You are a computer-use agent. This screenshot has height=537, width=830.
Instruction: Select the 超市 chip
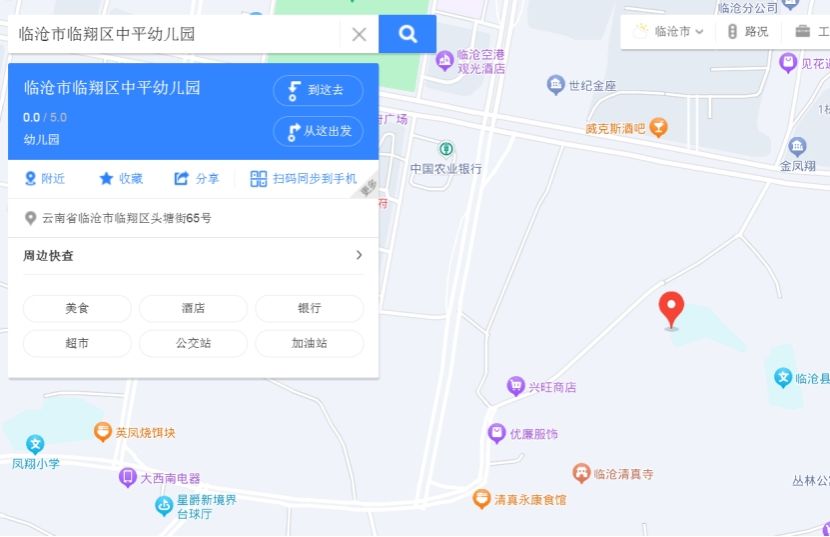tap(77, 344)
